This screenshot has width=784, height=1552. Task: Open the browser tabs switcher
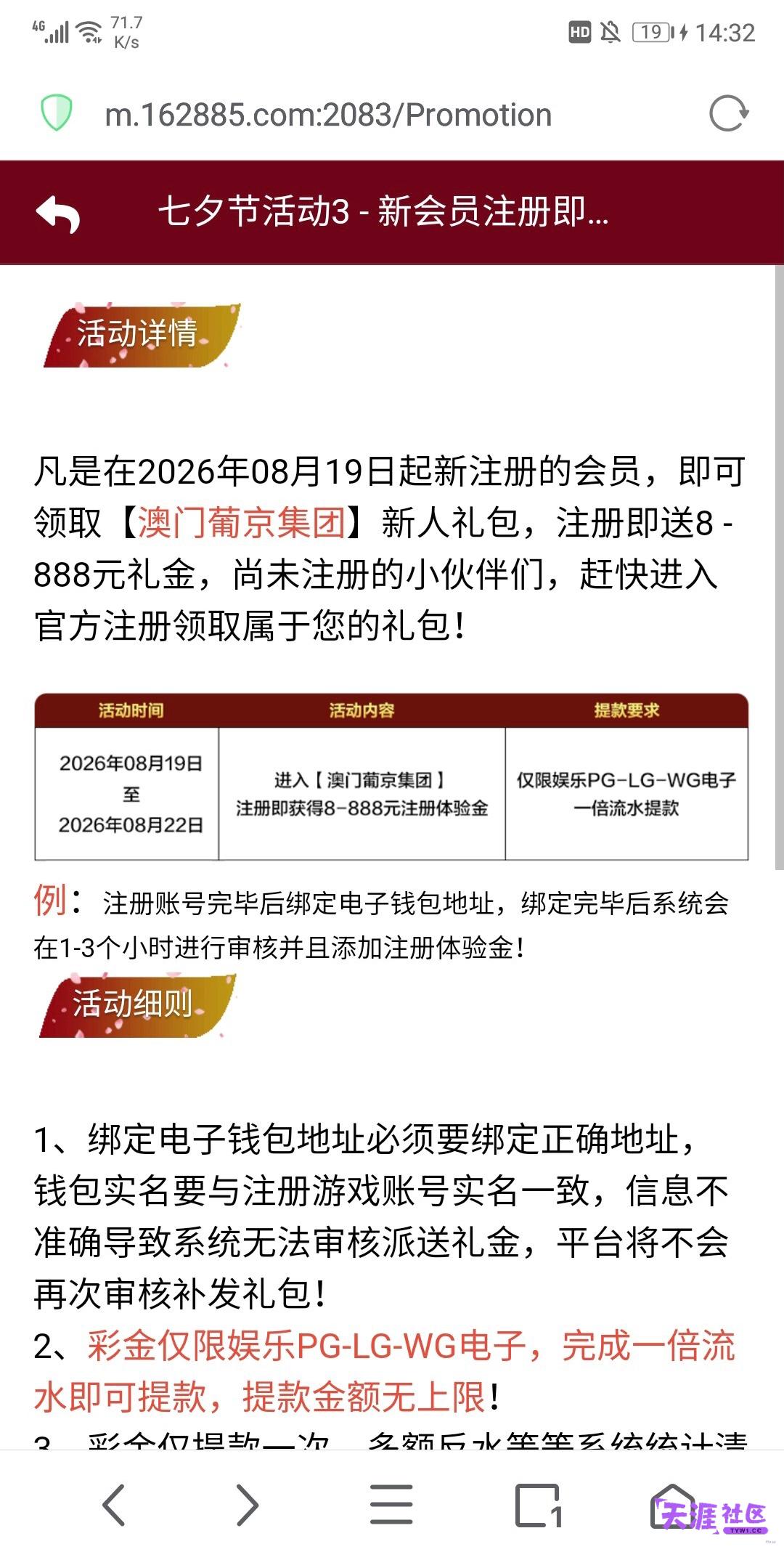pos(539,1506)
